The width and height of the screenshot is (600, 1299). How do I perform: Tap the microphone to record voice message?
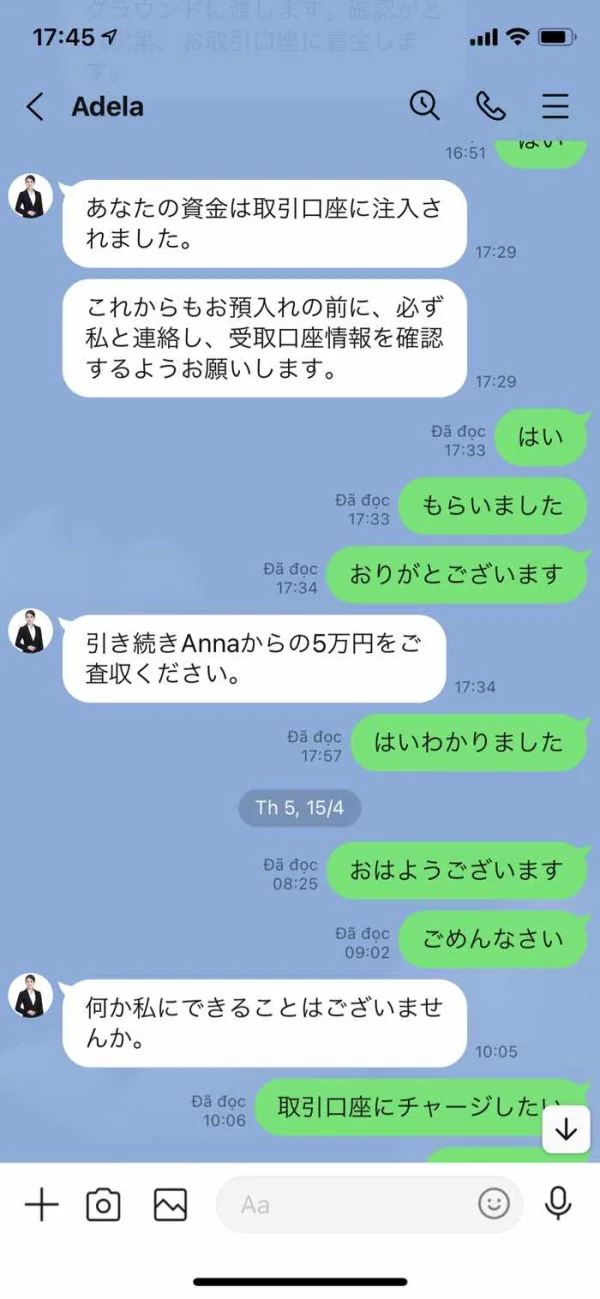click(x=558, y=1204)
